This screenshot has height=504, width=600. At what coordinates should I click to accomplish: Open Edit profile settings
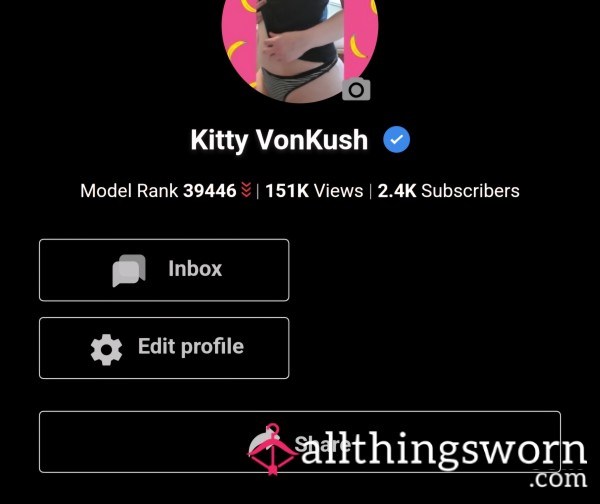pyautogui.click(x=164, y=348)
